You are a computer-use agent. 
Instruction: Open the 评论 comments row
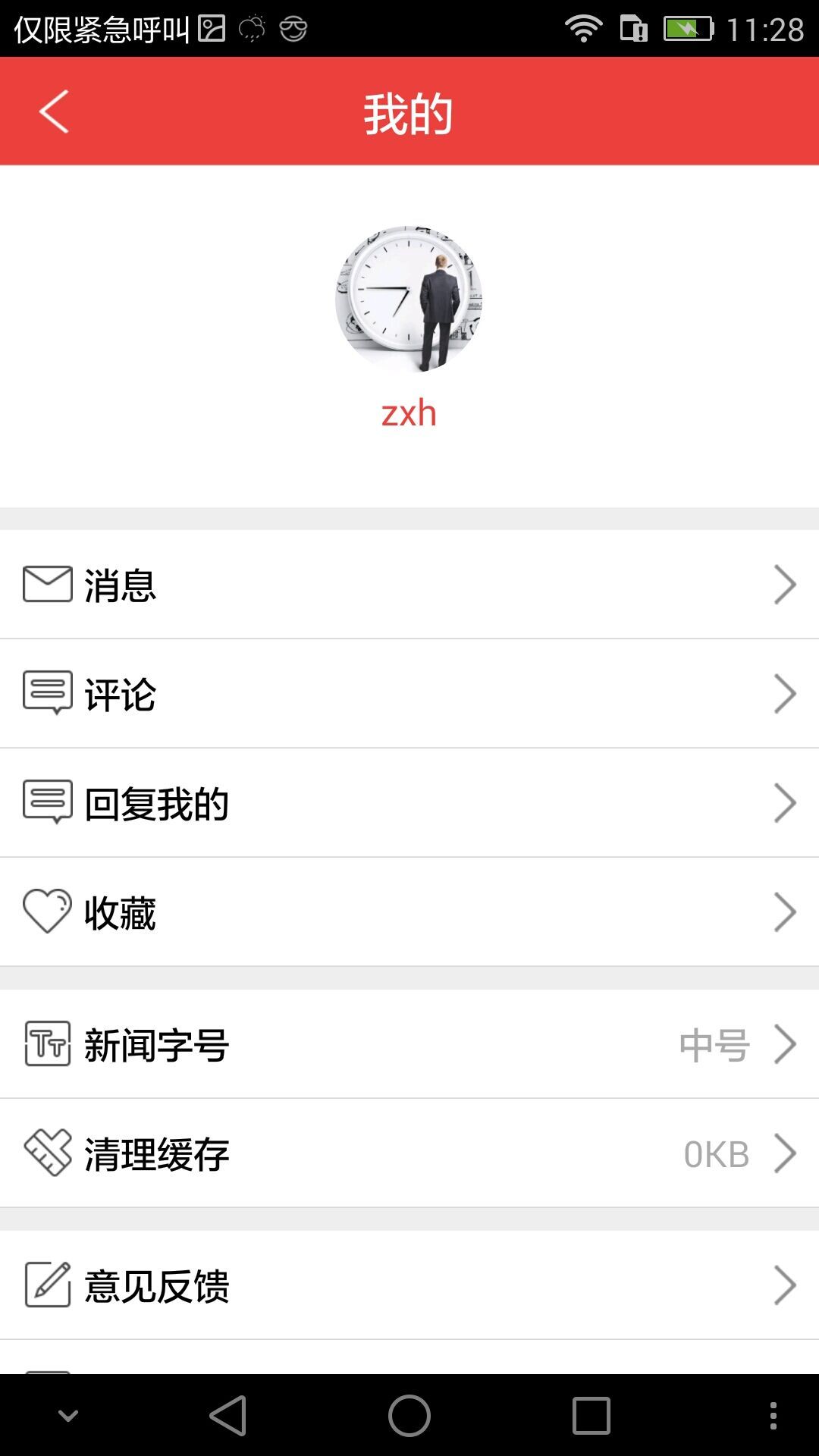(409, 694)
